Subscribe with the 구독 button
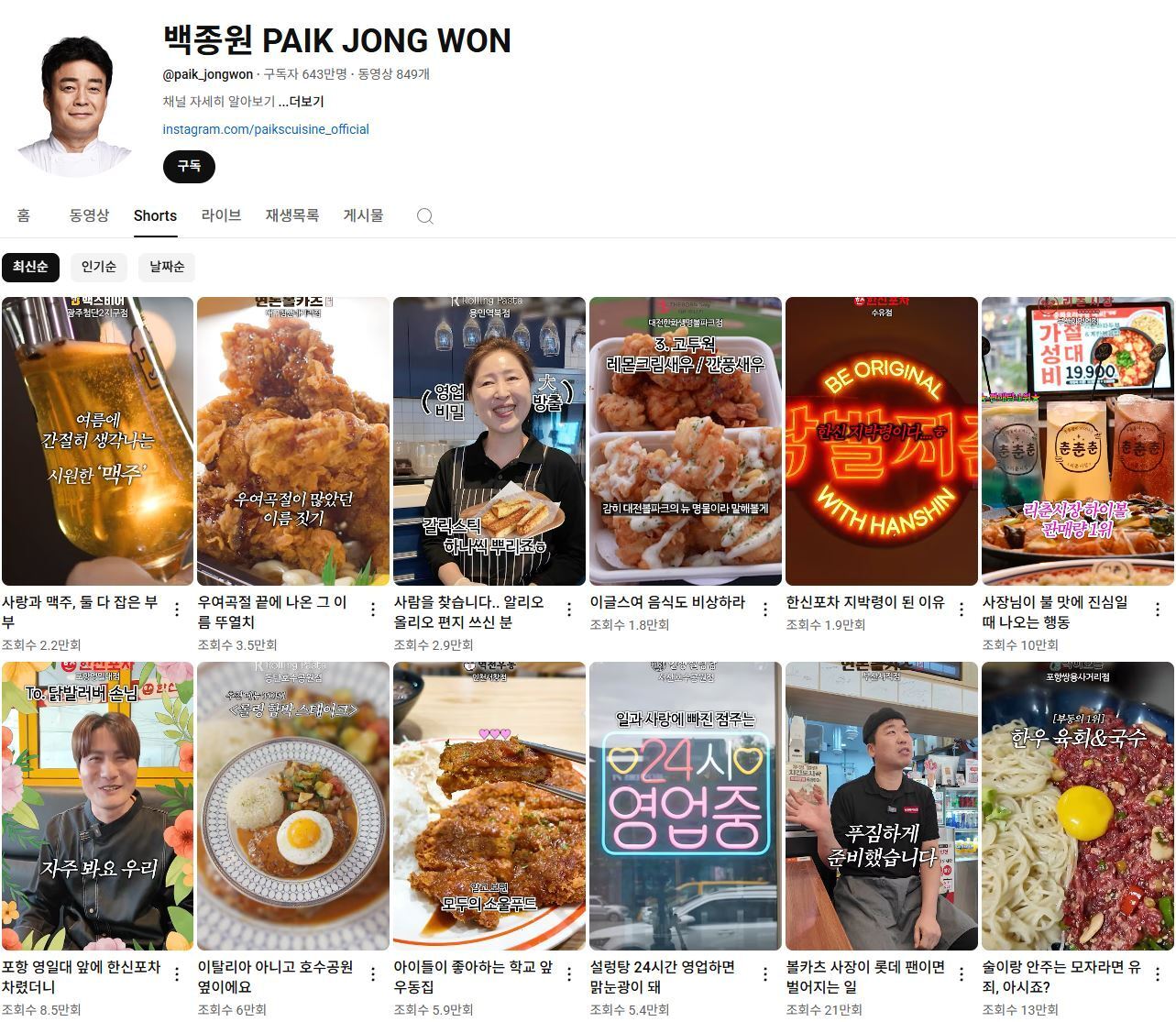This screenshot has width=1176, height=1022. click(x=189, y=167)
